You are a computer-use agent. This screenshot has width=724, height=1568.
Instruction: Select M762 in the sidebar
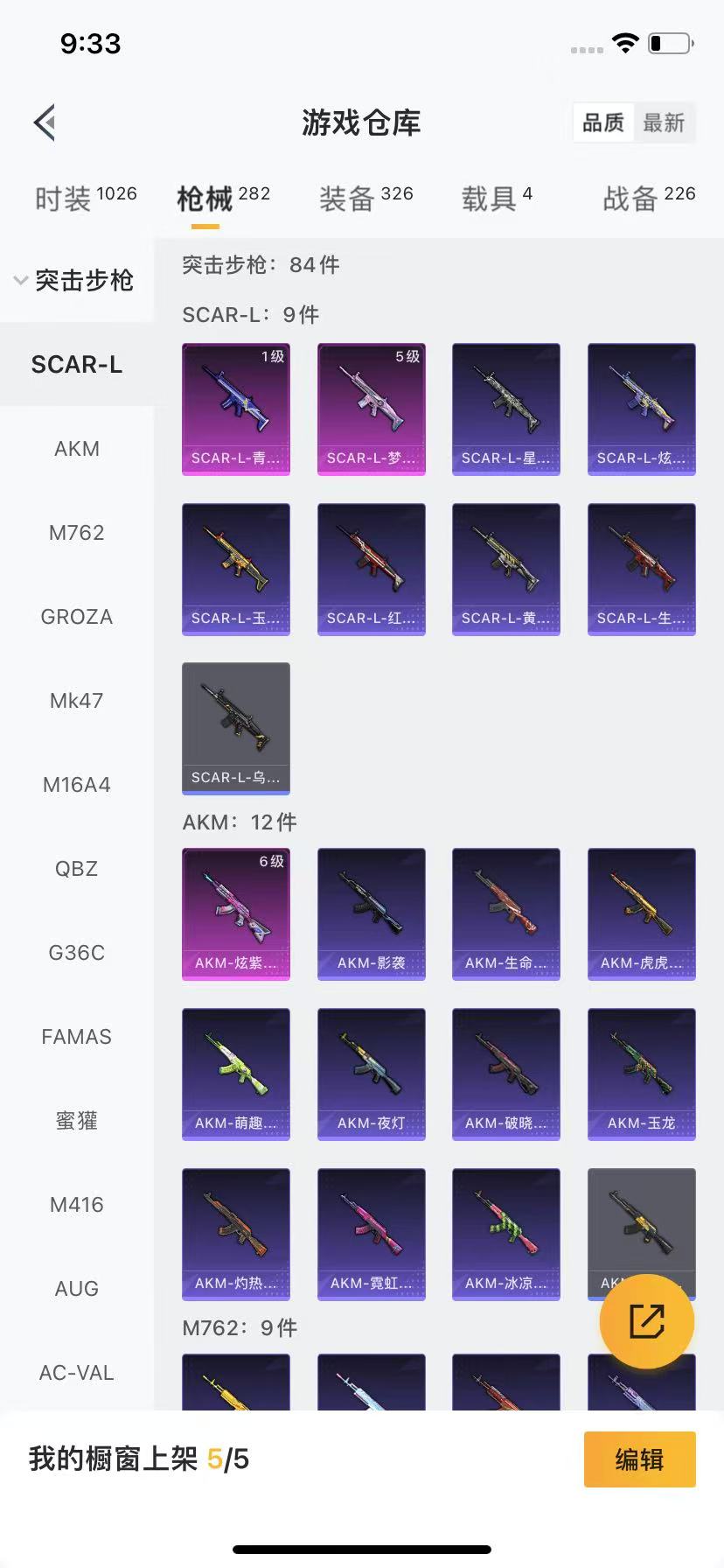pos(77,533)
